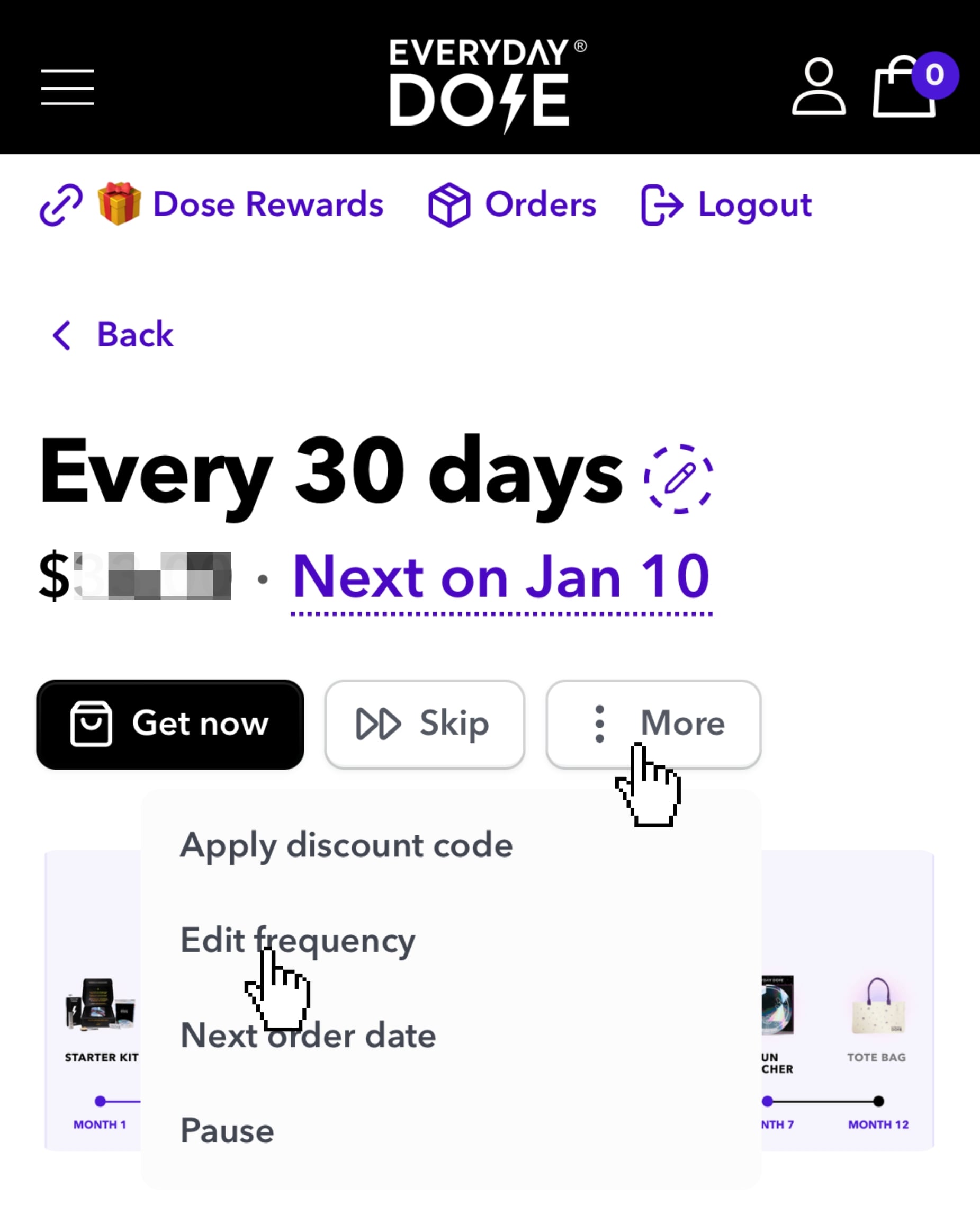Screen dimensions: 980x1214
Task: Open the shopping bag cart
Action: coord(904,87)
